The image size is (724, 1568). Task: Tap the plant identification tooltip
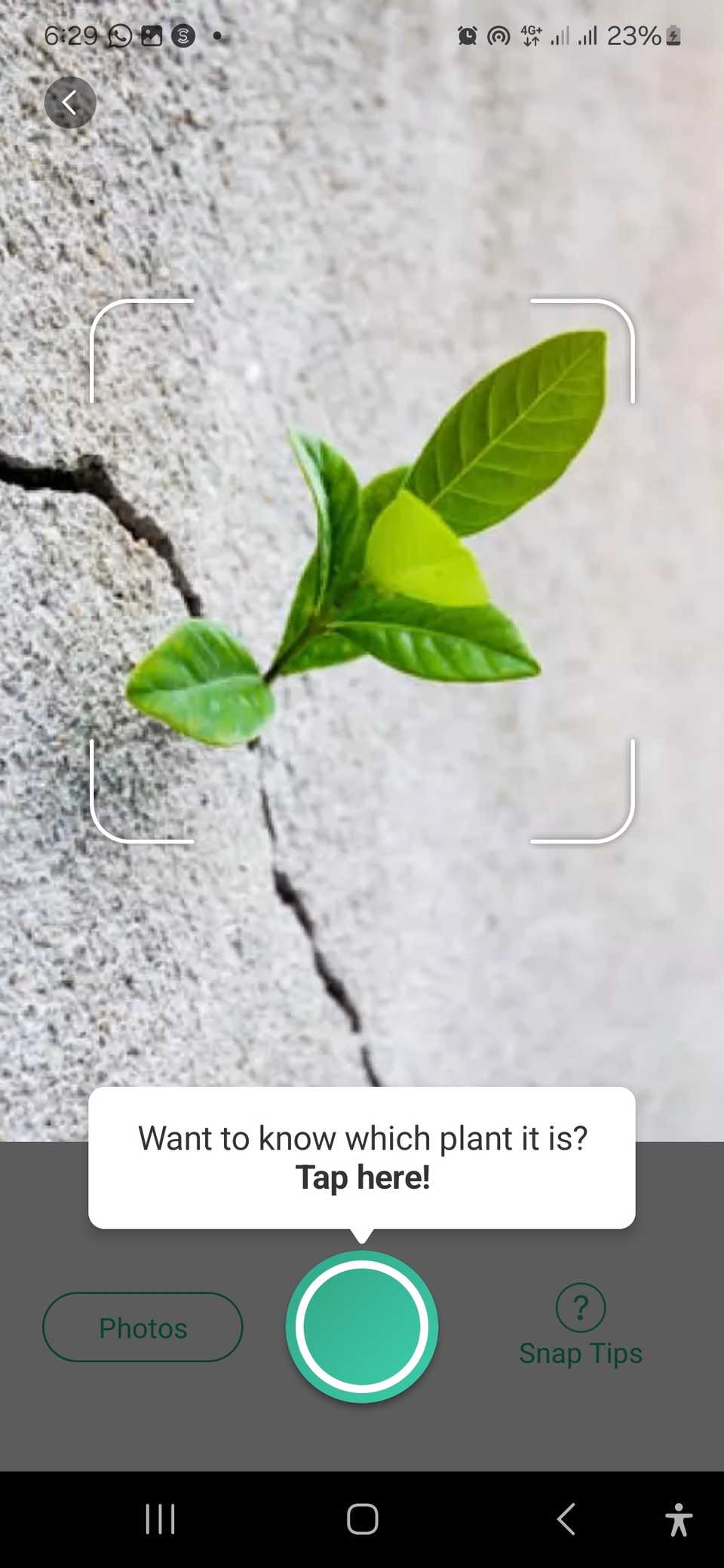(362, 1158)
